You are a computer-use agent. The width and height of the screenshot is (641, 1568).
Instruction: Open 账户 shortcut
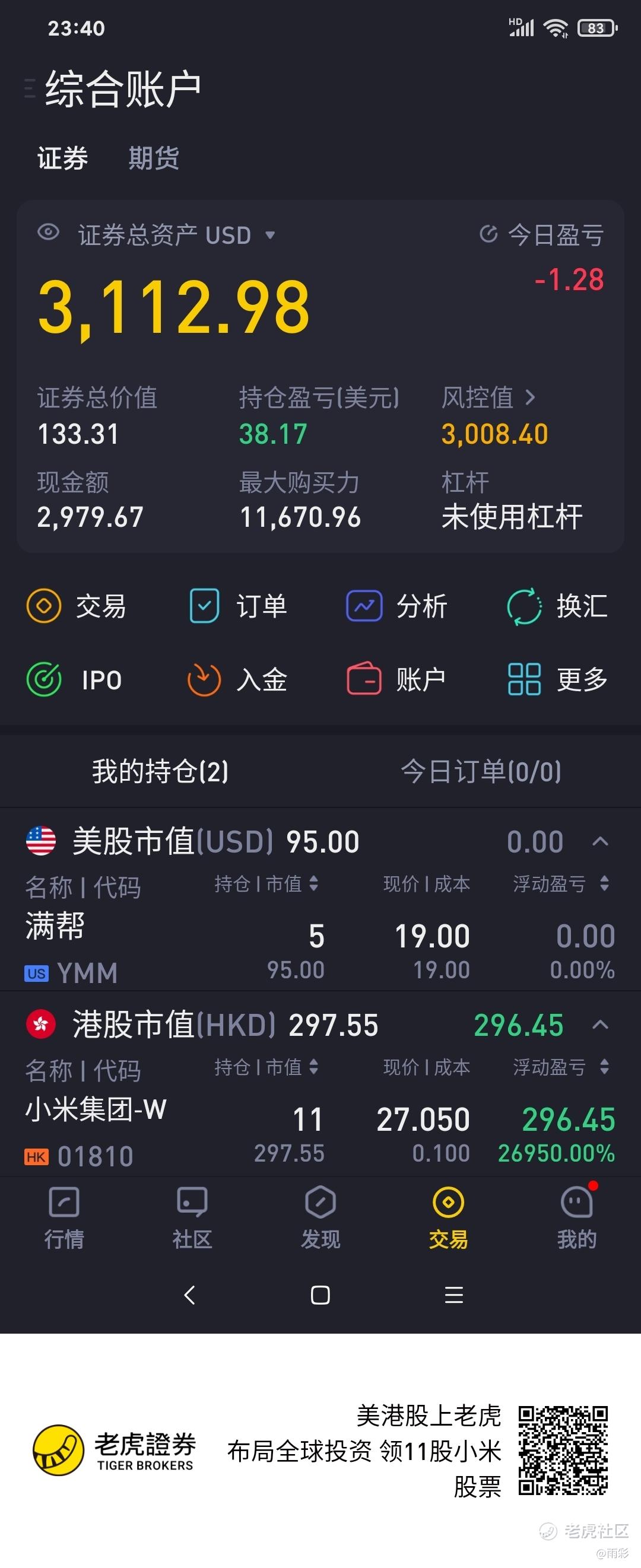tap(397, 679)
